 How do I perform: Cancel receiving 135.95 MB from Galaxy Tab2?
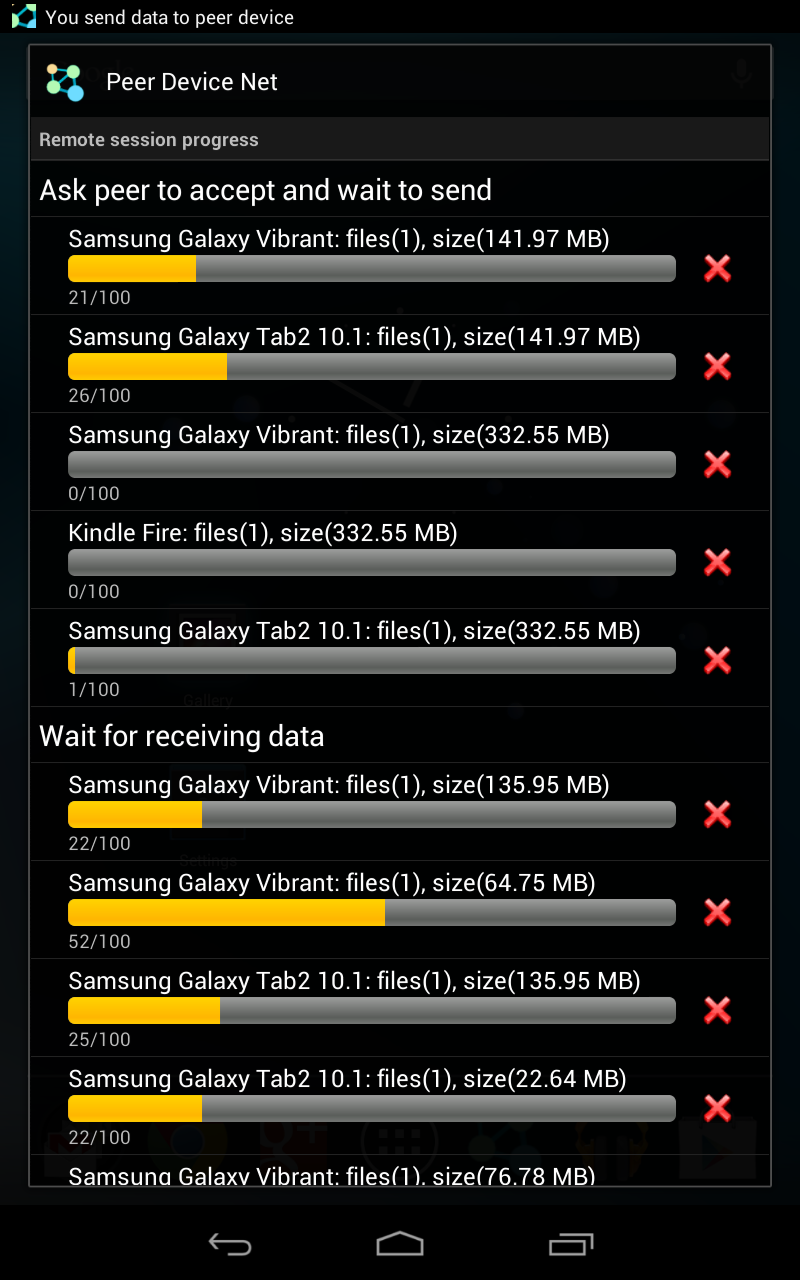(x=717, y=1010)
